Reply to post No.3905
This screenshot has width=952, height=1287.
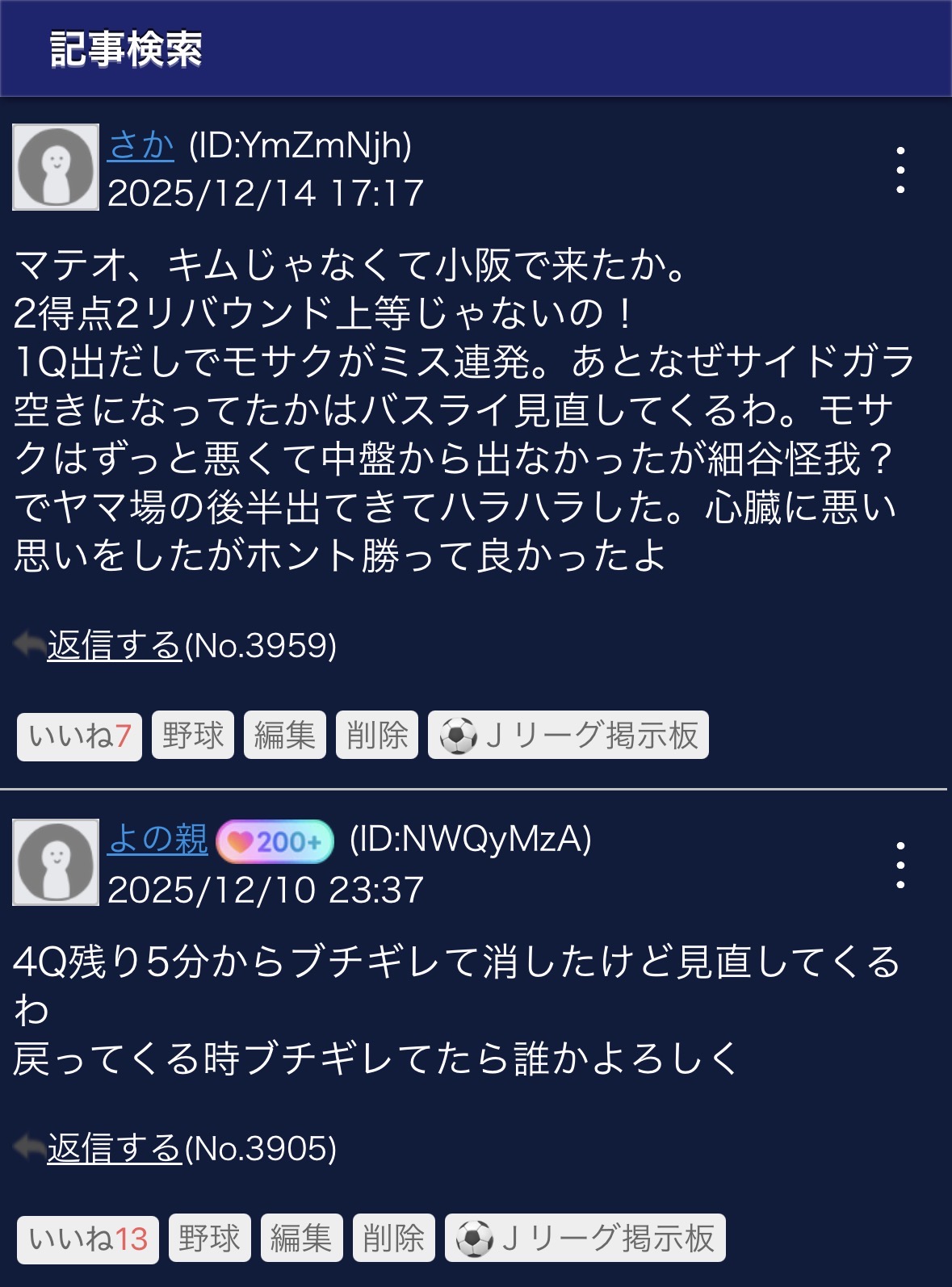click(114, 1148)
